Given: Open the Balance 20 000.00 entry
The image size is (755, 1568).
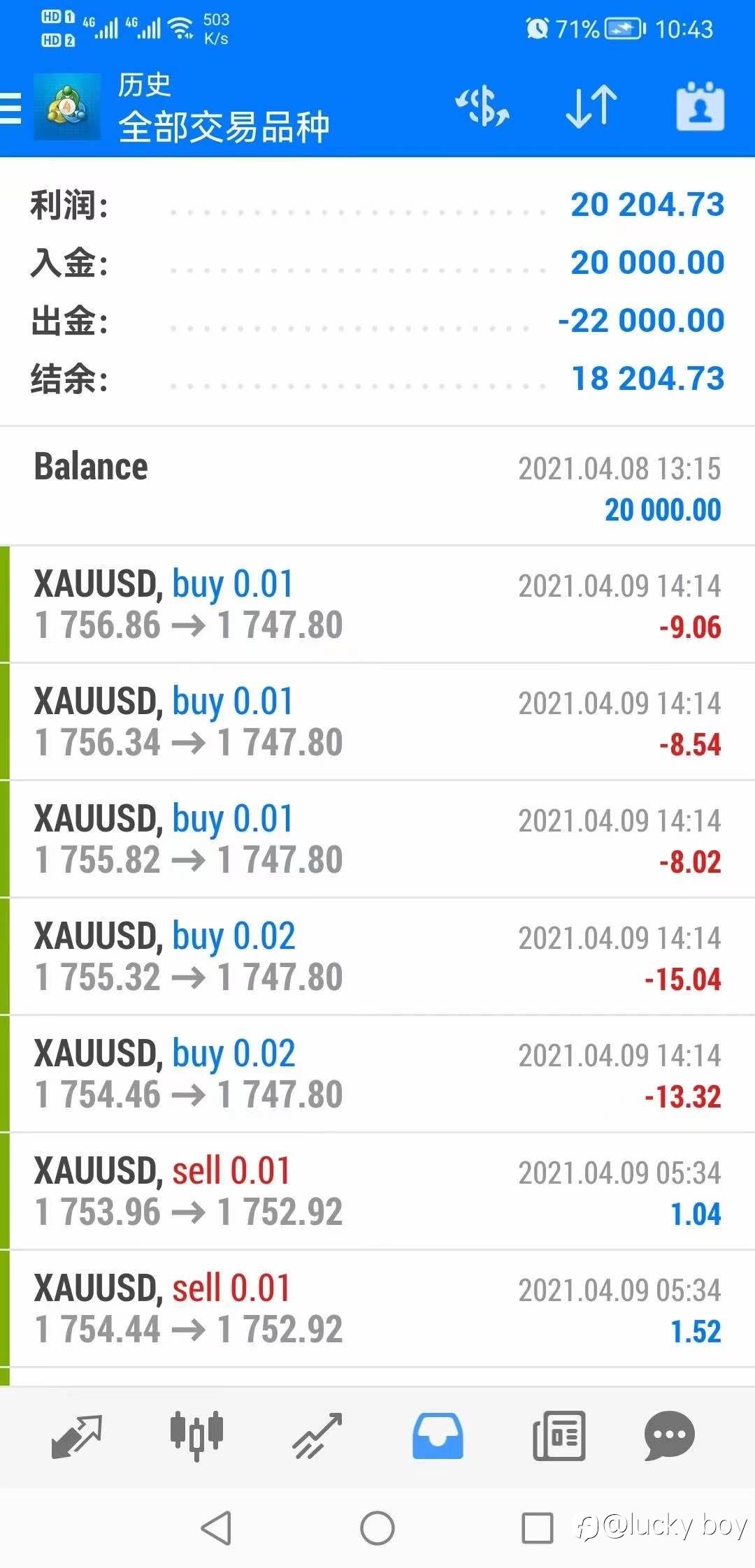Looking at the screenshot, I should pos(377,487).
